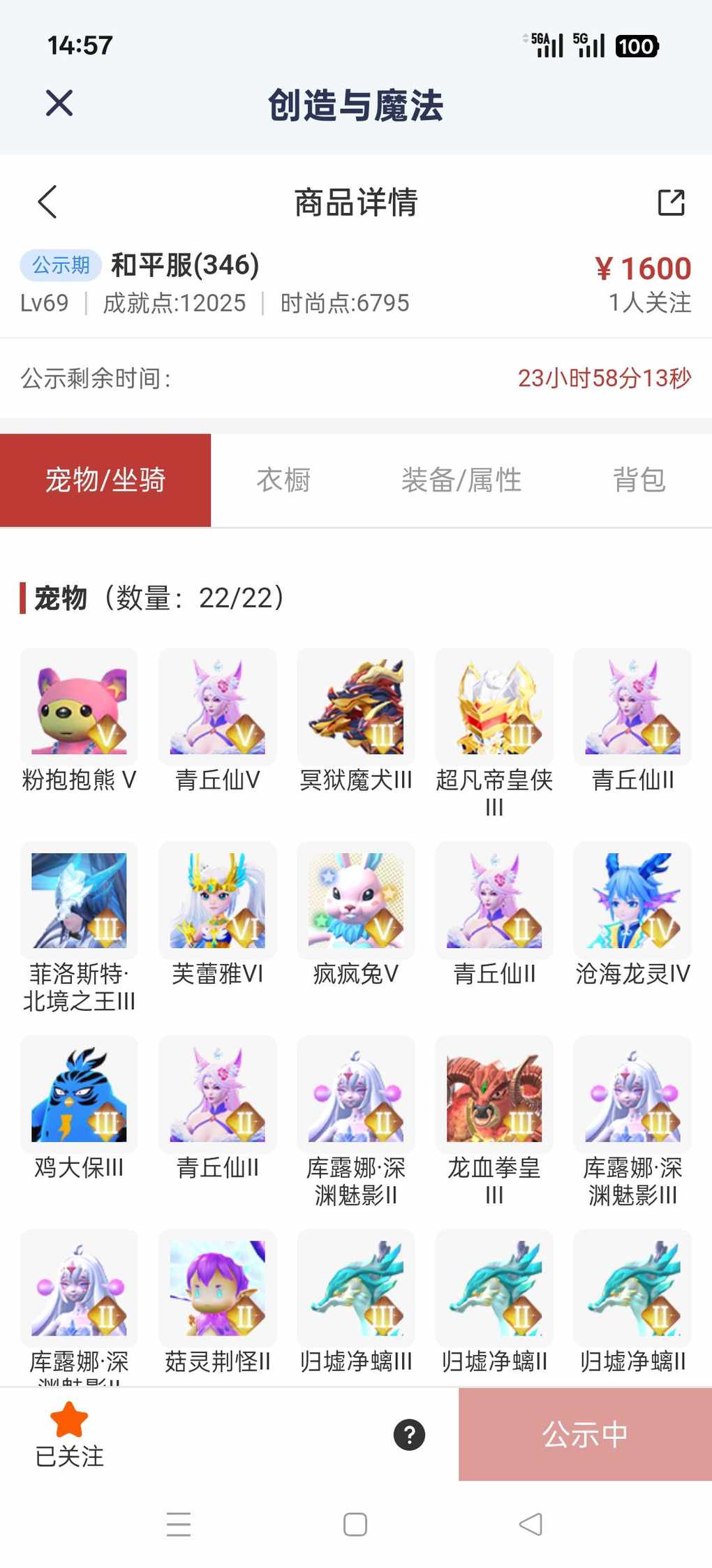View 菲洛斯特·北境之王III details

pos(79,901)
